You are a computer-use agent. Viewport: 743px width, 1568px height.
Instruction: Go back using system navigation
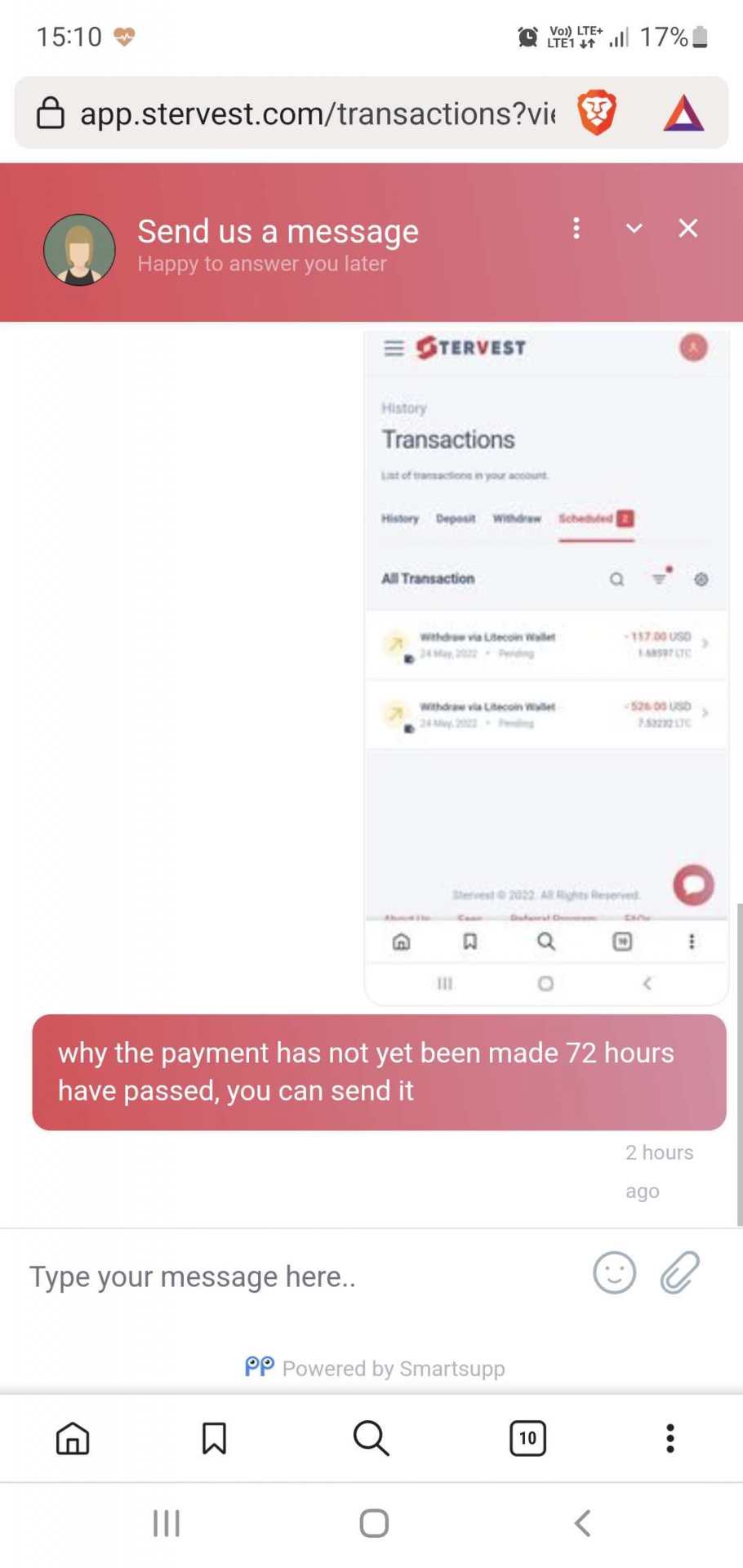click(x=582, y=1523)
